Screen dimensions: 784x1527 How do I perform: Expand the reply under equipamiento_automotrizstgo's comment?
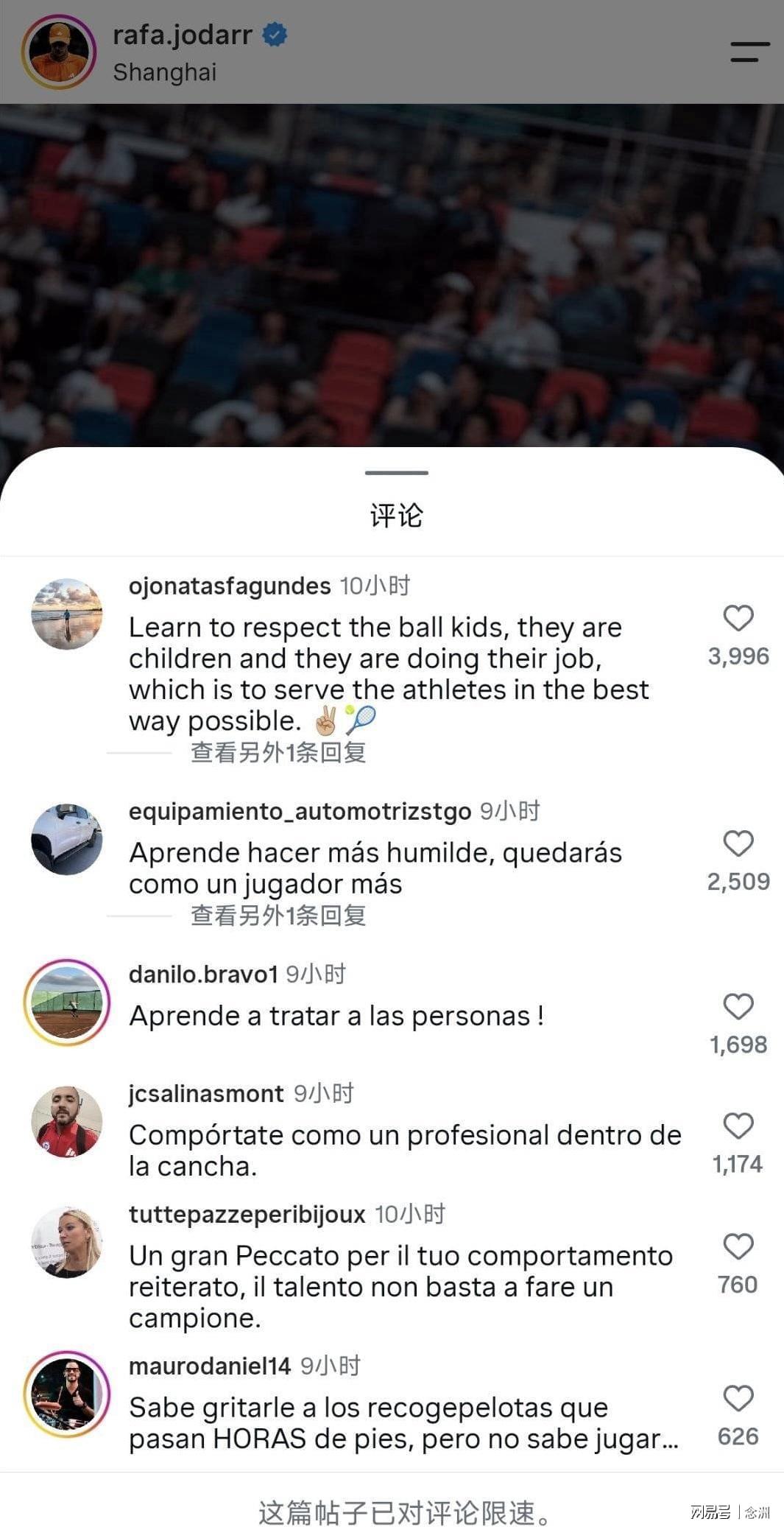pyautogui.click(x=278, y=916)
